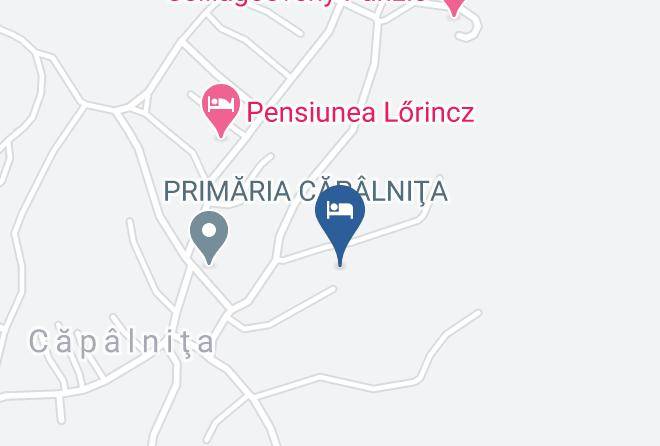Image resolution: width=660 pixels, height=446 pixels.
Task: Open the Pensiunea Lőrincz hotel pin
Action: 220,106
